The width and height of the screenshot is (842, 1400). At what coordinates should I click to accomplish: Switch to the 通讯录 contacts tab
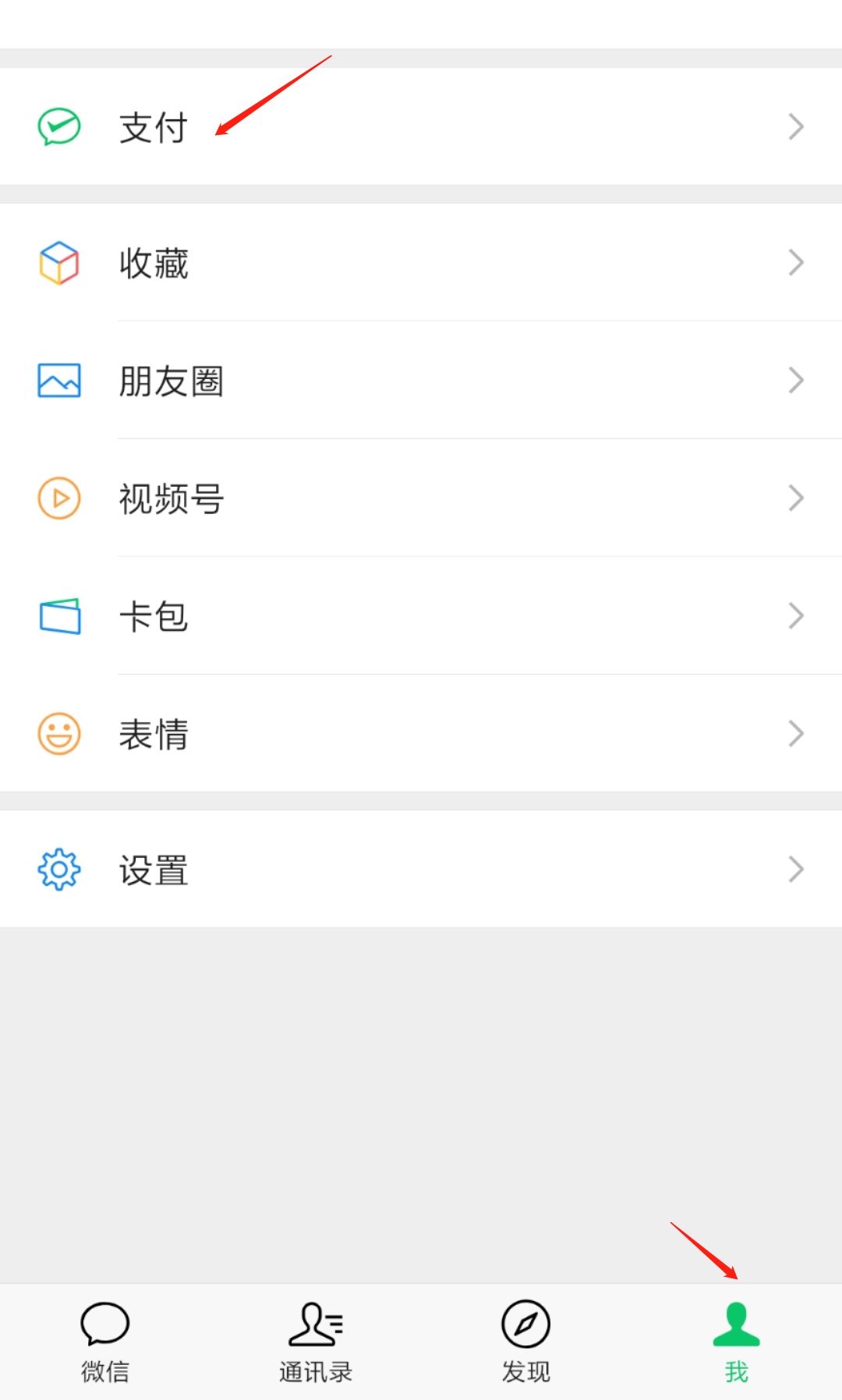(316, 1342)
